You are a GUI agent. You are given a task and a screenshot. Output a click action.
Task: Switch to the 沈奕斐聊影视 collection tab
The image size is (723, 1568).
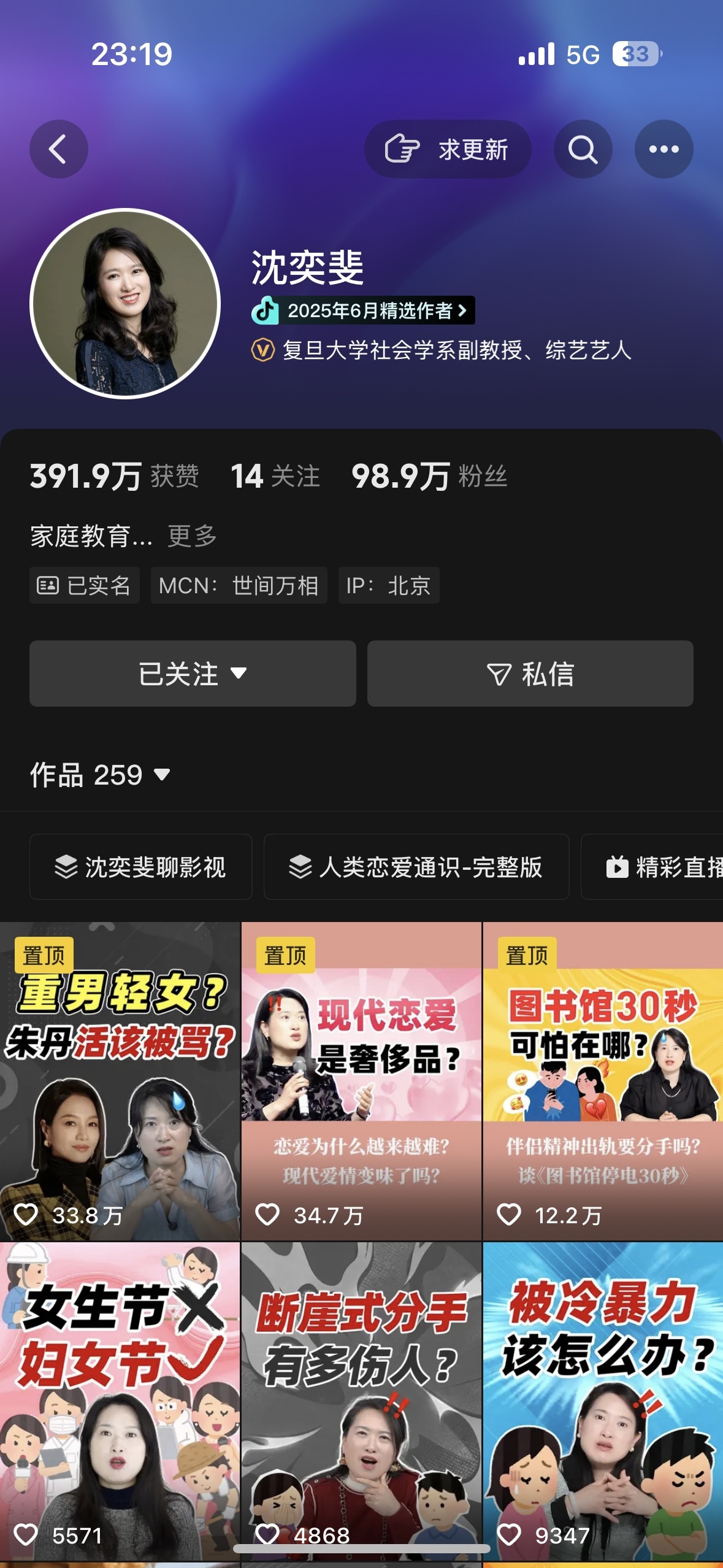point(140,867)
